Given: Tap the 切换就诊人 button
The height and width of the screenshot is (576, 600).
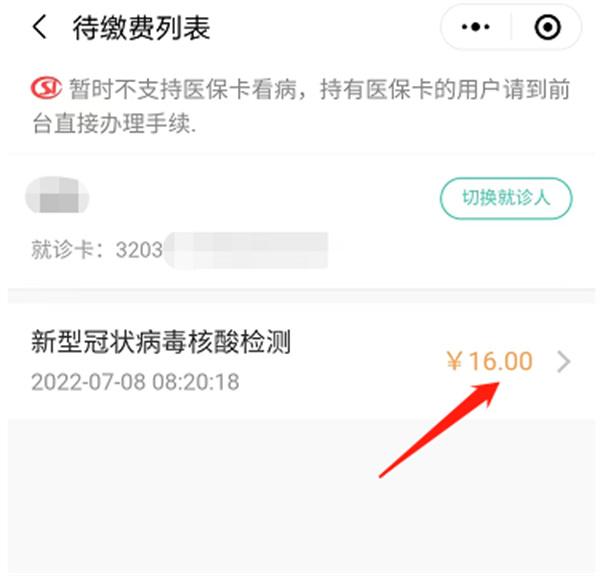Looking at the screenshot, I should tap(506, 198).
